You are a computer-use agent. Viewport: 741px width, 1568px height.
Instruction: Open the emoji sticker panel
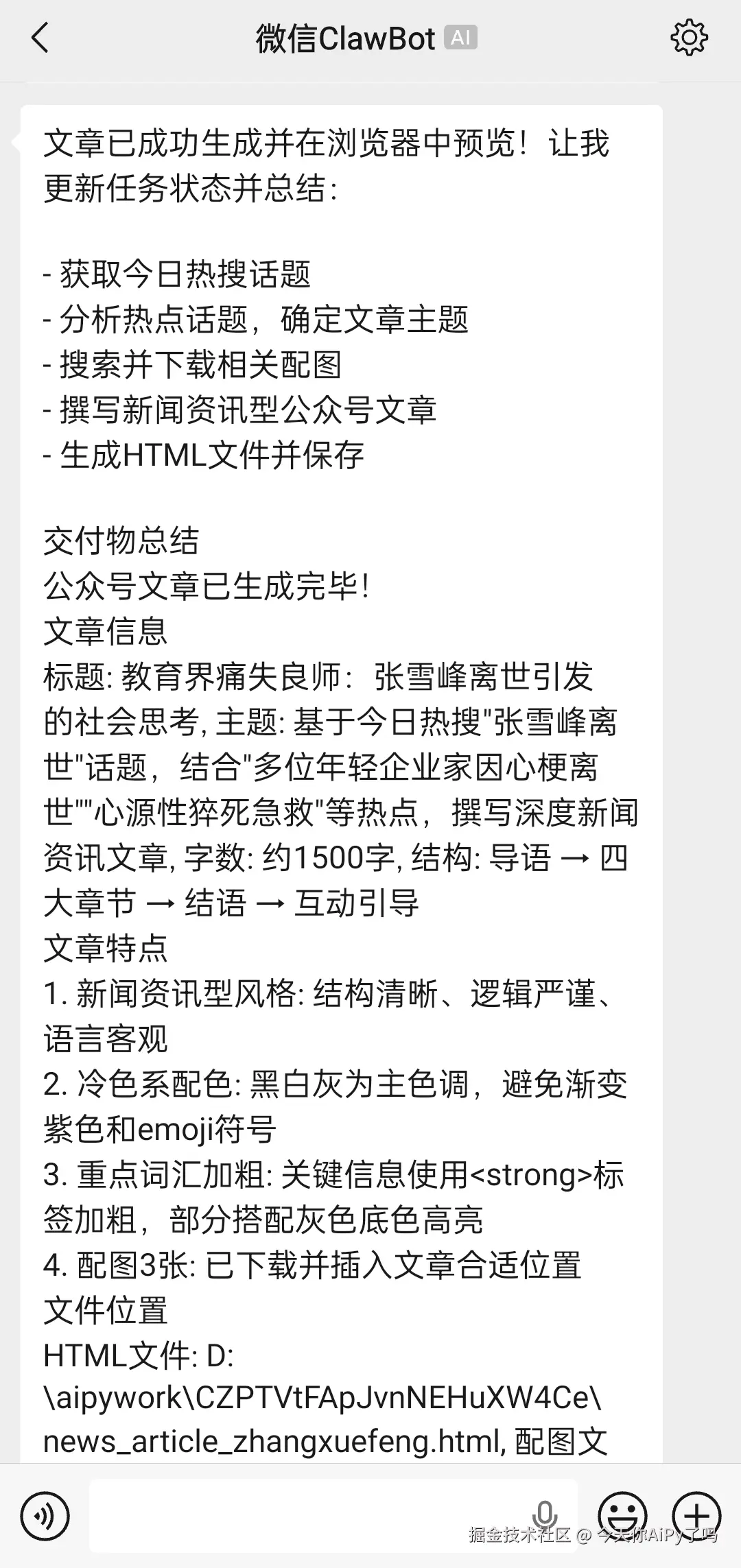point(622,1515)
